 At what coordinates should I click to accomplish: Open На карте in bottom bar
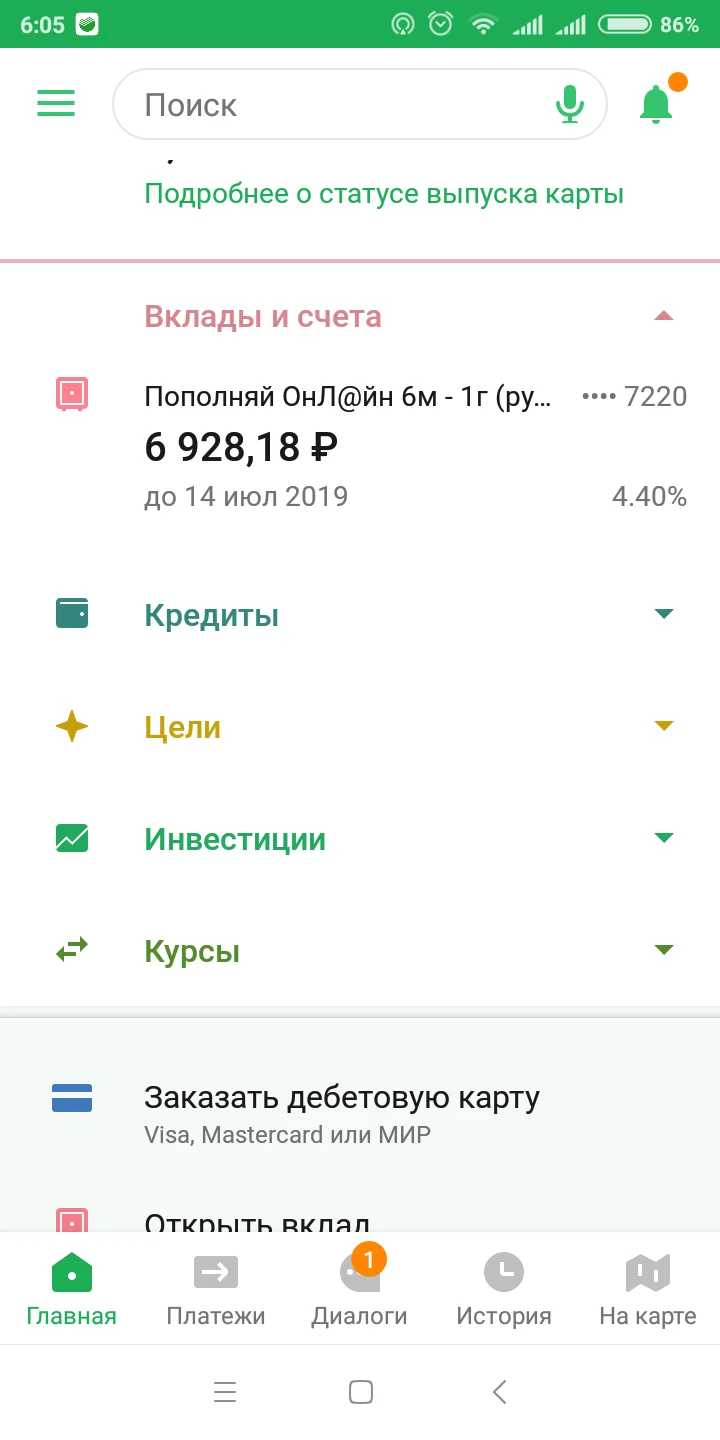point(647,1288)
